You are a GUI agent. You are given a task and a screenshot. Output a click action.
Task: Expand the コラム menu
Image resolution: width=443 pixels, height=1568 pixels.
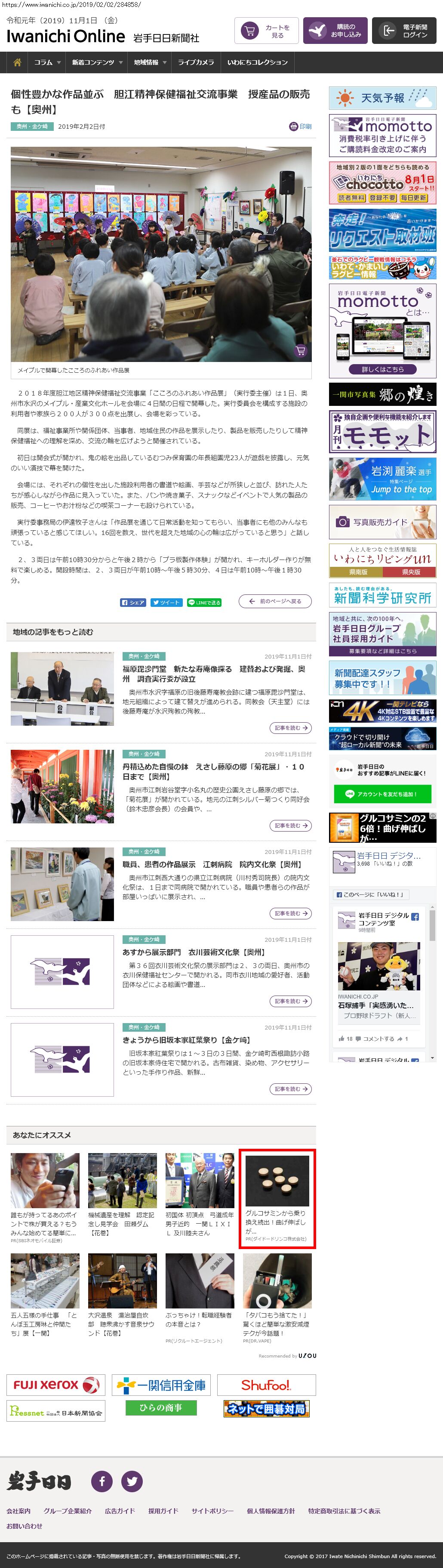pos(47,62)
